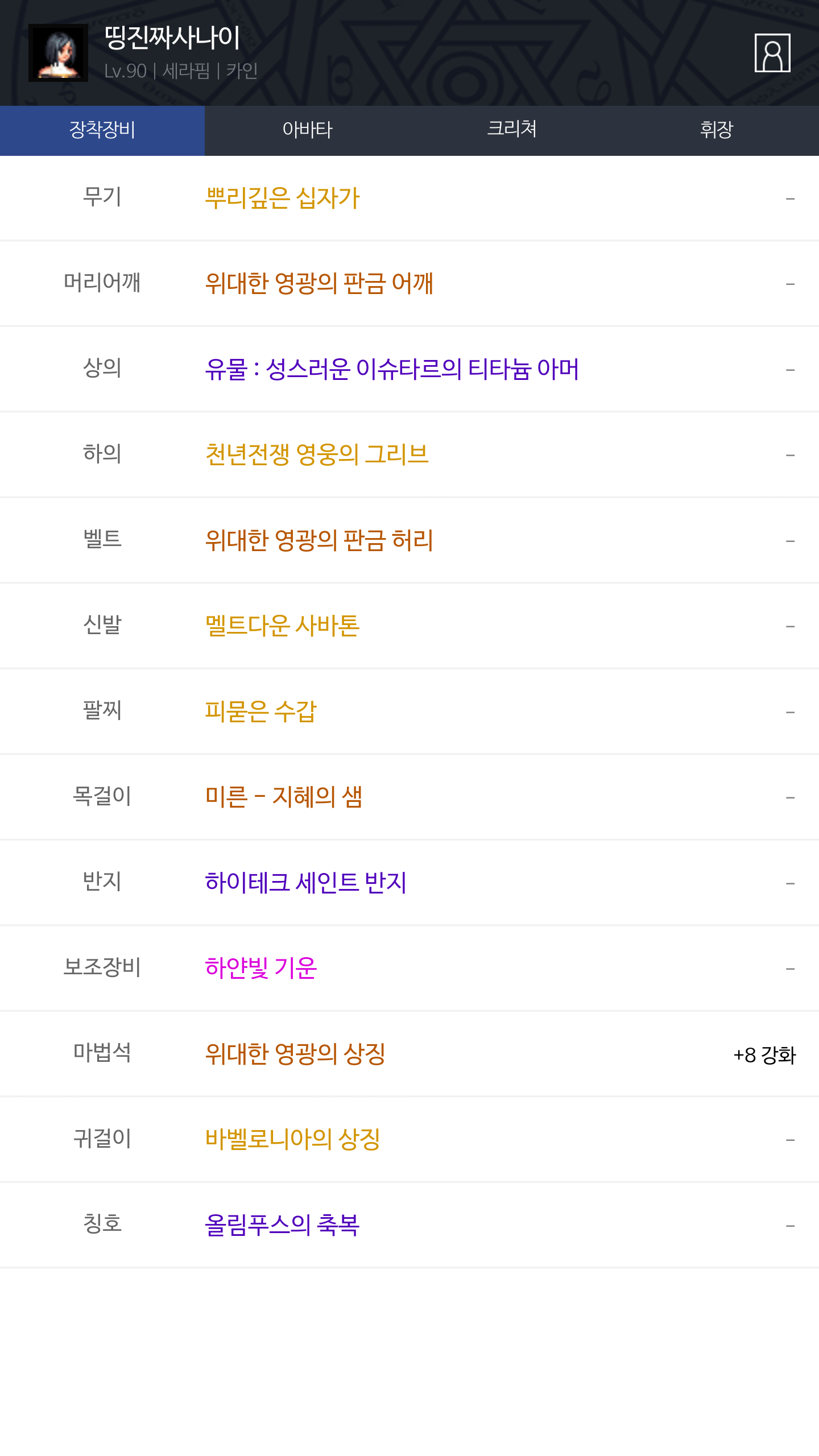View 멜트다운 사바톤 shoes details
The image size is (819, 1456).
[282, 626]
